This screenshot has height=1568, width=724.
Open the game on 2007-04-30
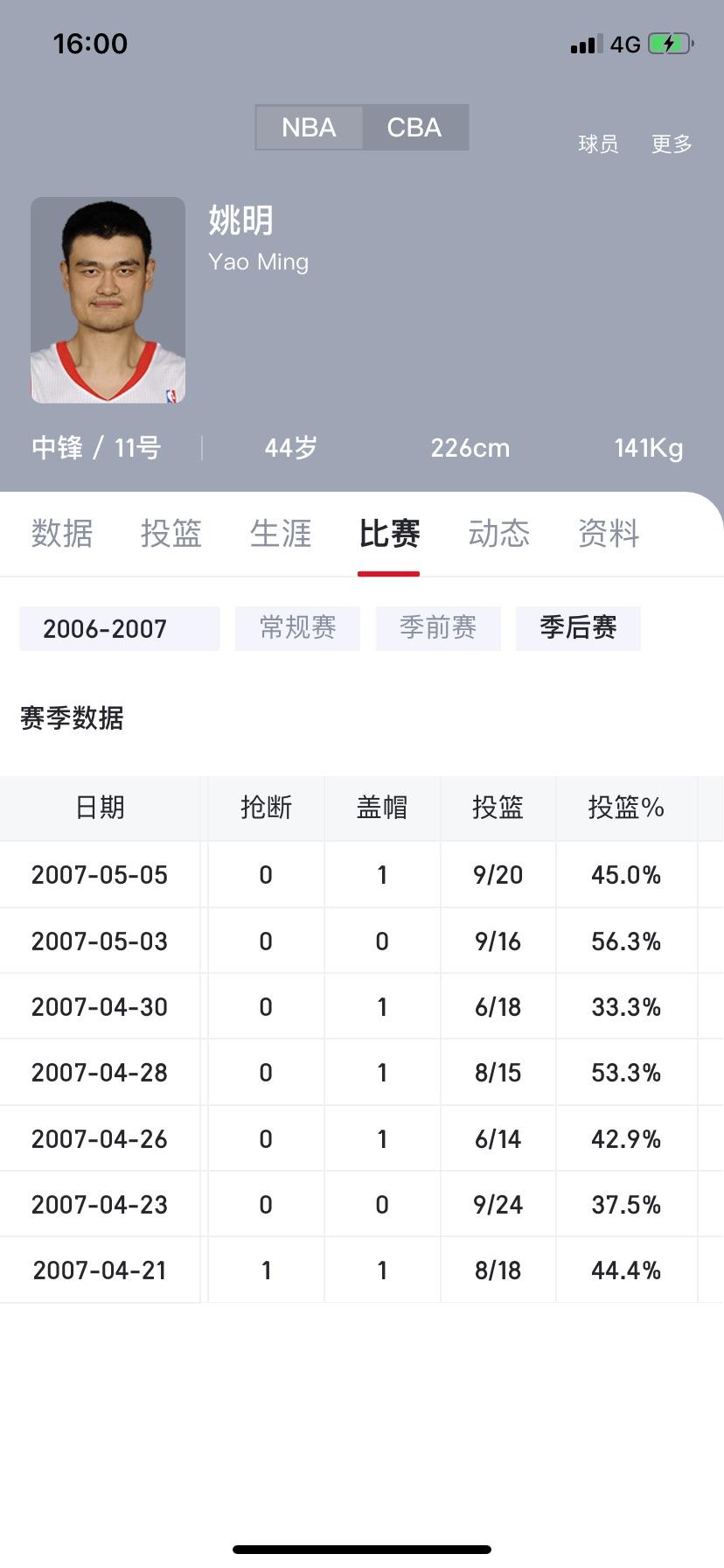click(362, 1007)
